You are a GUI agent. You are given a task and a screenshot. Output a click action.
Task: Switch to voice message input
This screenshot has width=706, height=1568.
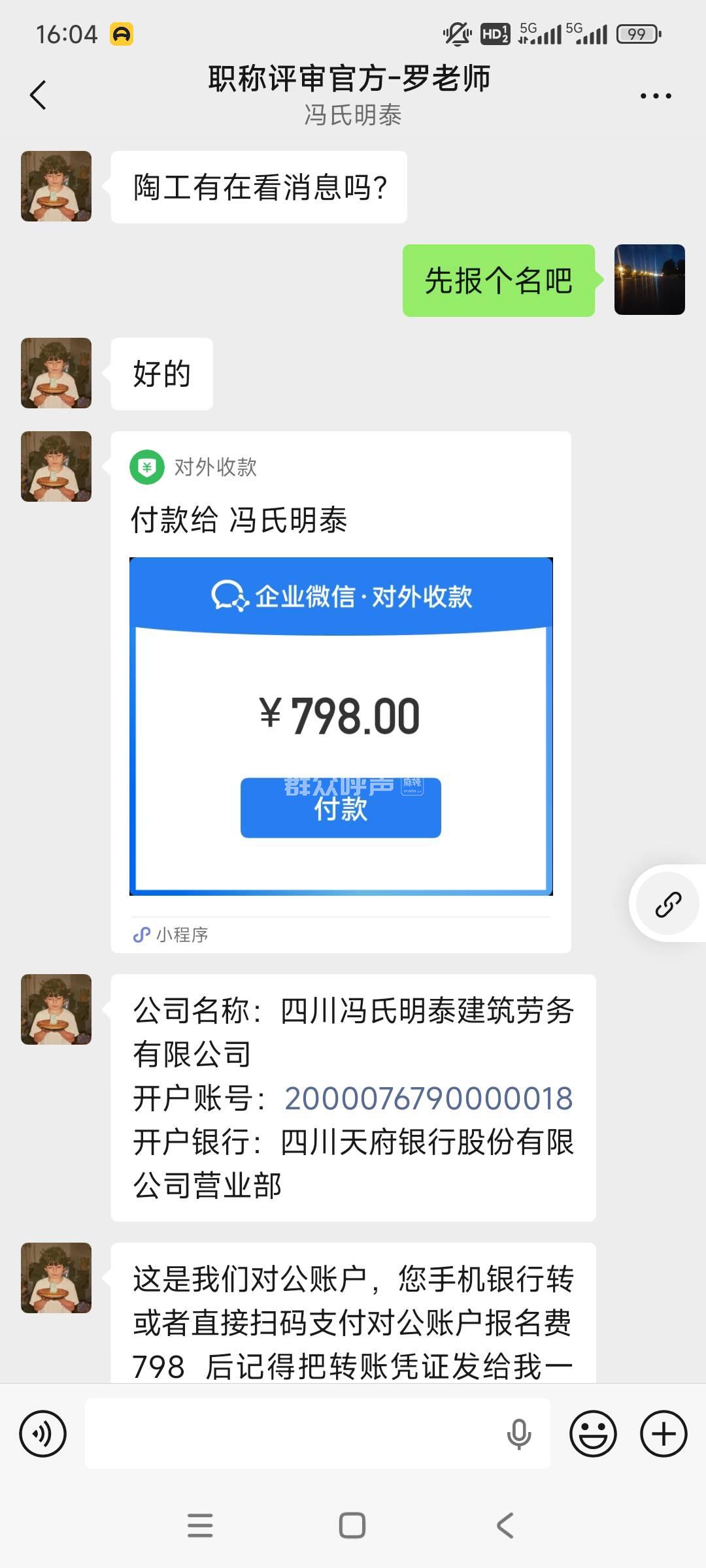pyautogui.click(x=43, y=1434)
